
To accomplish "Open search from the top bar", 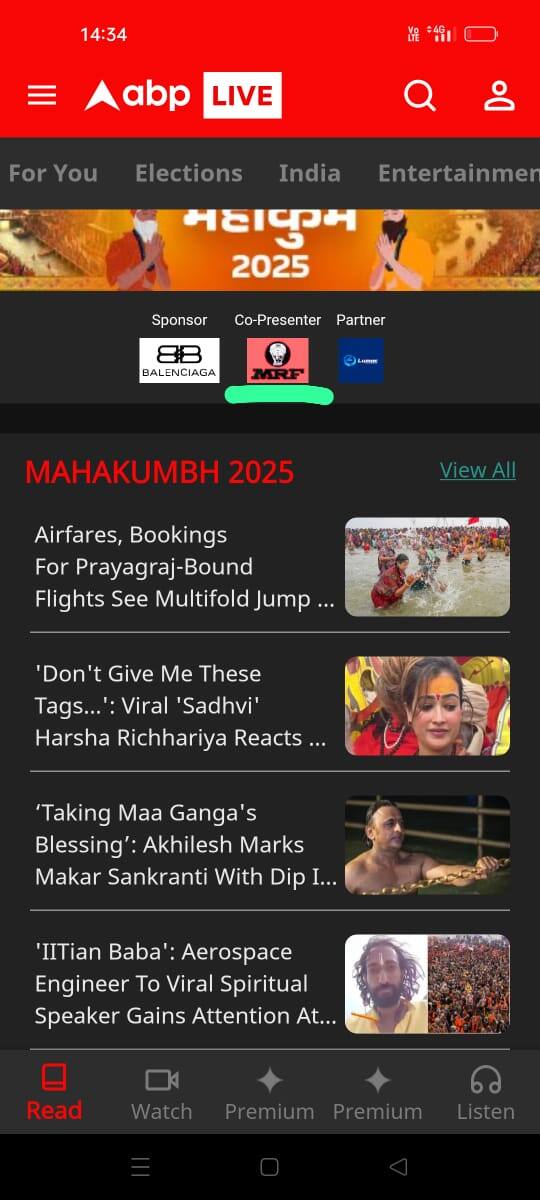I will 420,96.
